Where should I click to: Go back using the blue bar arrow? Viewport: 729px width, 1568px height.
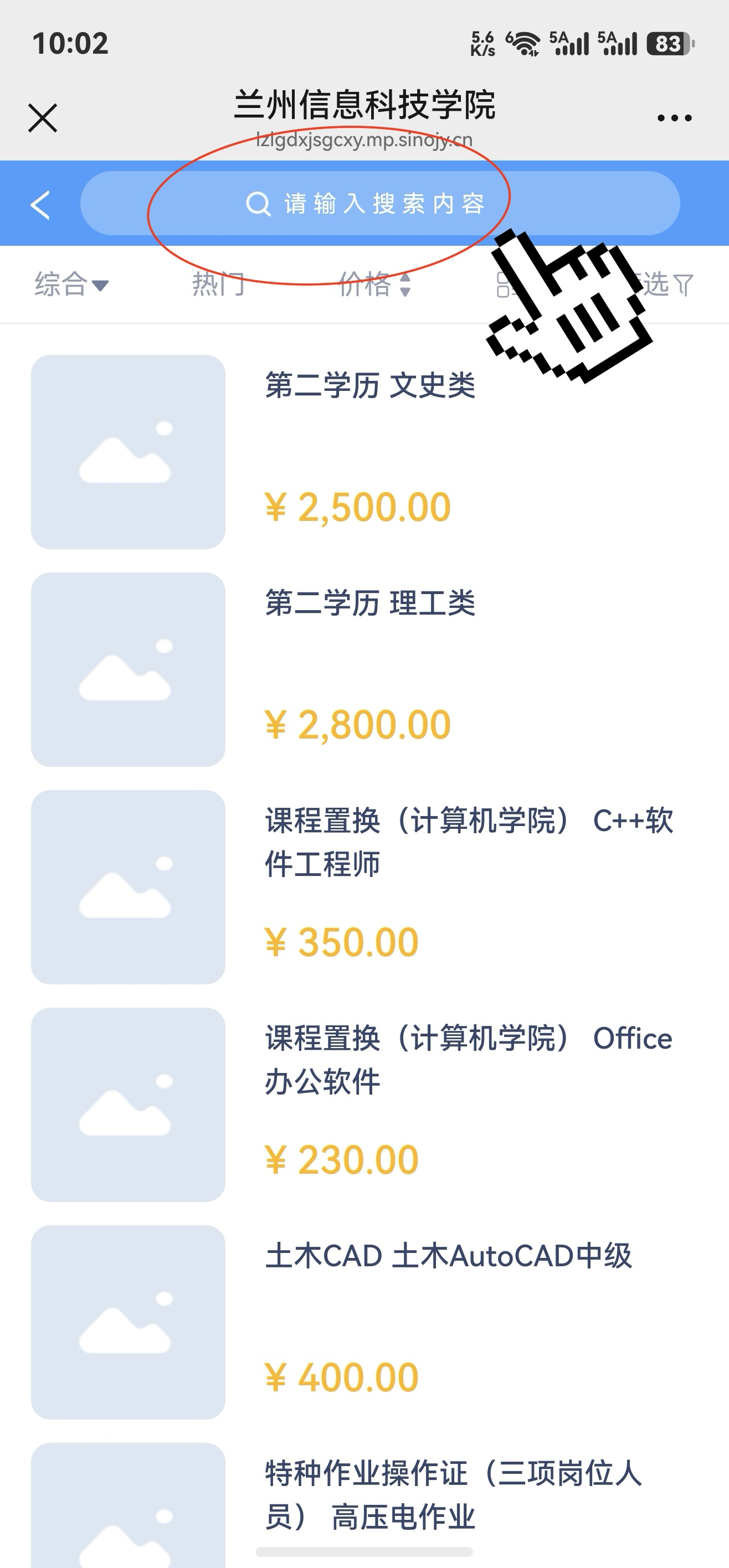pos(40,204)
